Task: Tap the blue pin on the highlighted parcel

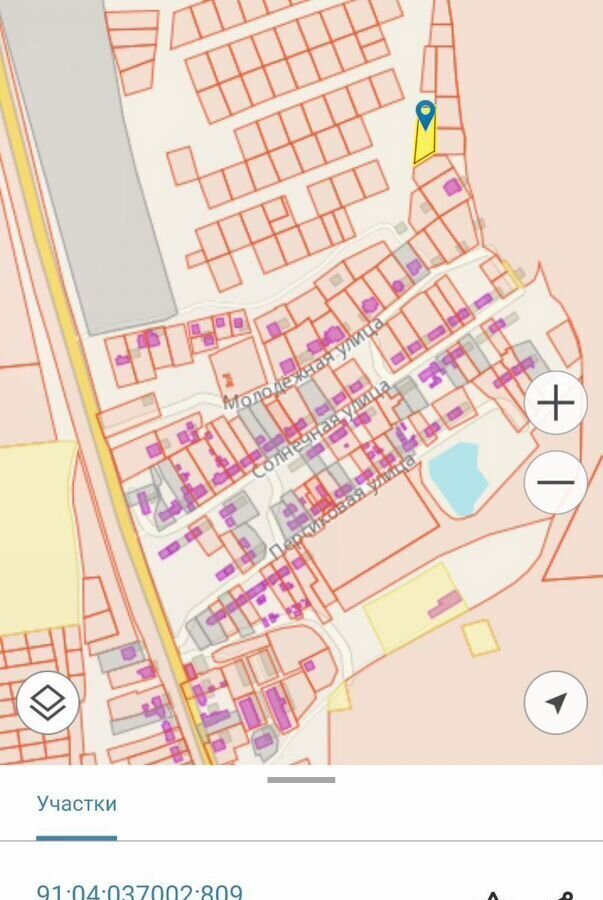Action: (426, 113)
